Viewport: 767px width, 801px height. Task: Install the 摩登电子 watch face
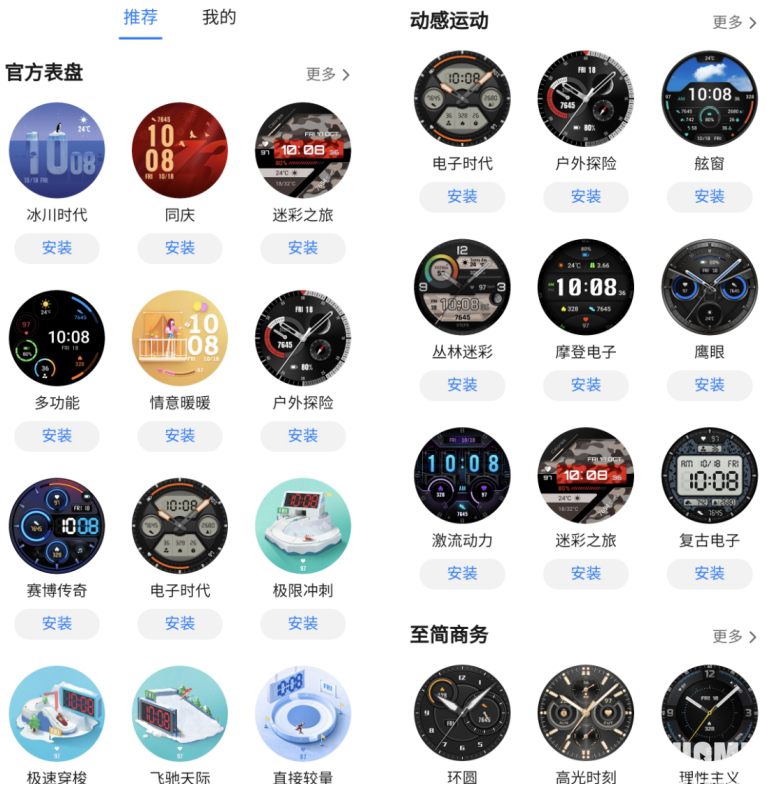pyautogui.click(x=586, y=385)
